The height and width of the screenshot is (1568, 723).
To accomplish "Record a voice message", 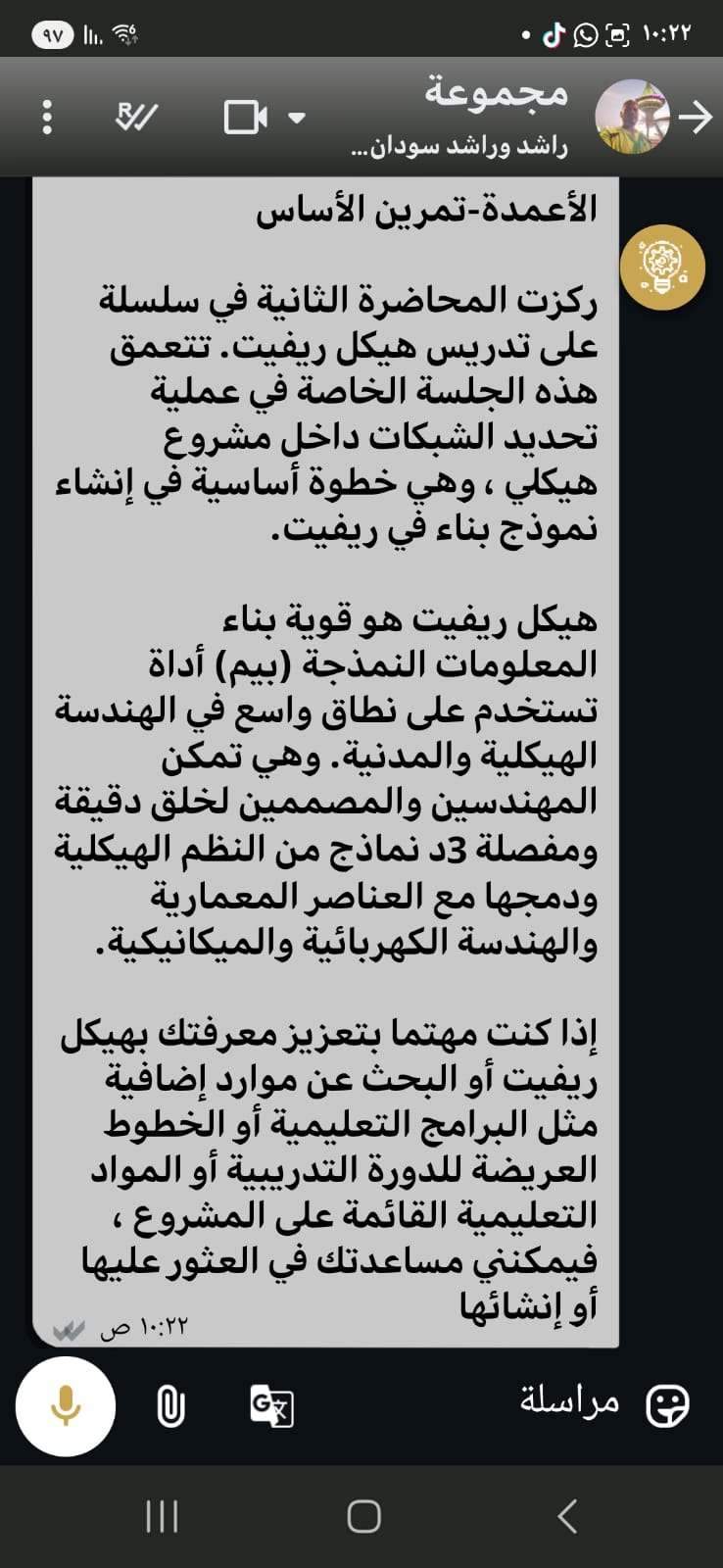I will (x=66, y=1406).
